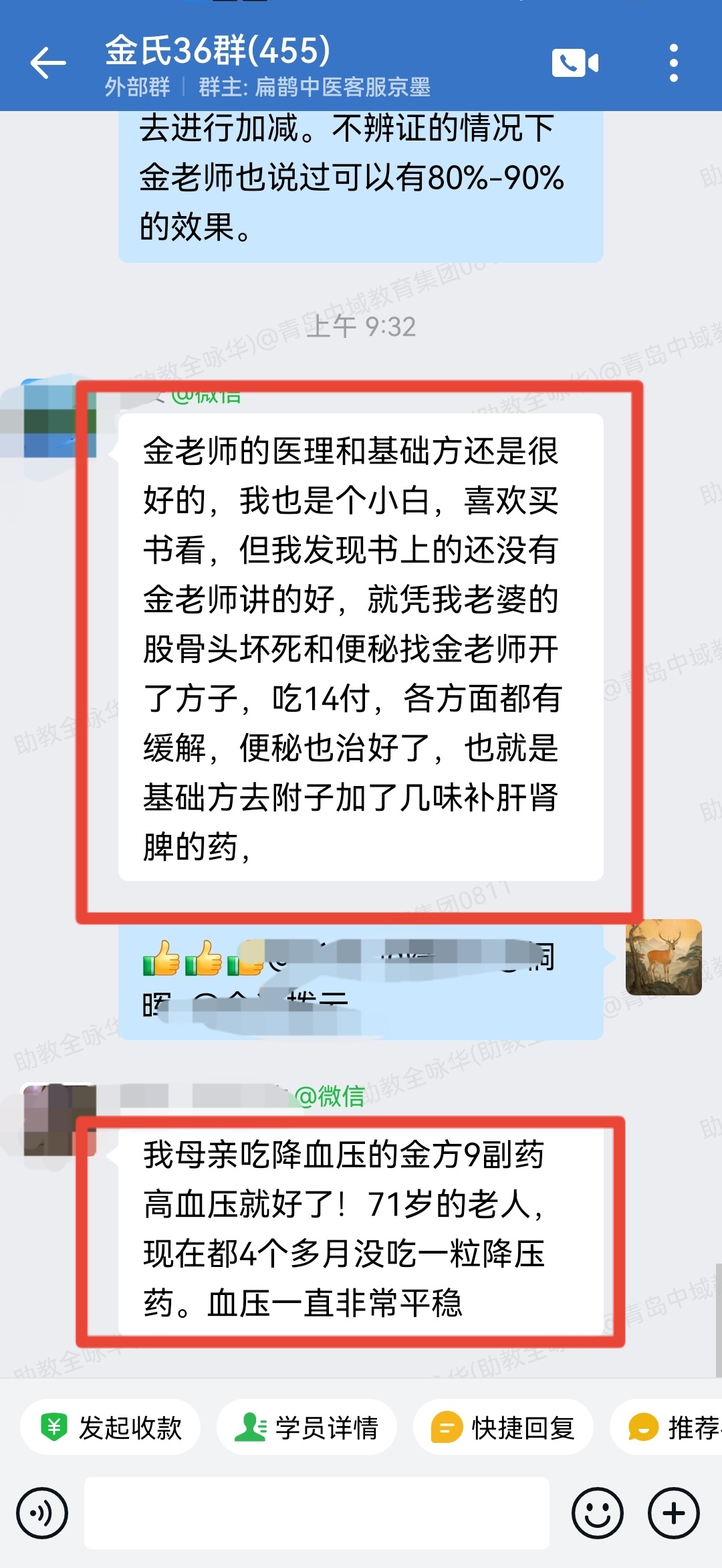Open 快捷回复 quick replies
Viewport: 722px width, 1568px height.
coord(503,1428)
